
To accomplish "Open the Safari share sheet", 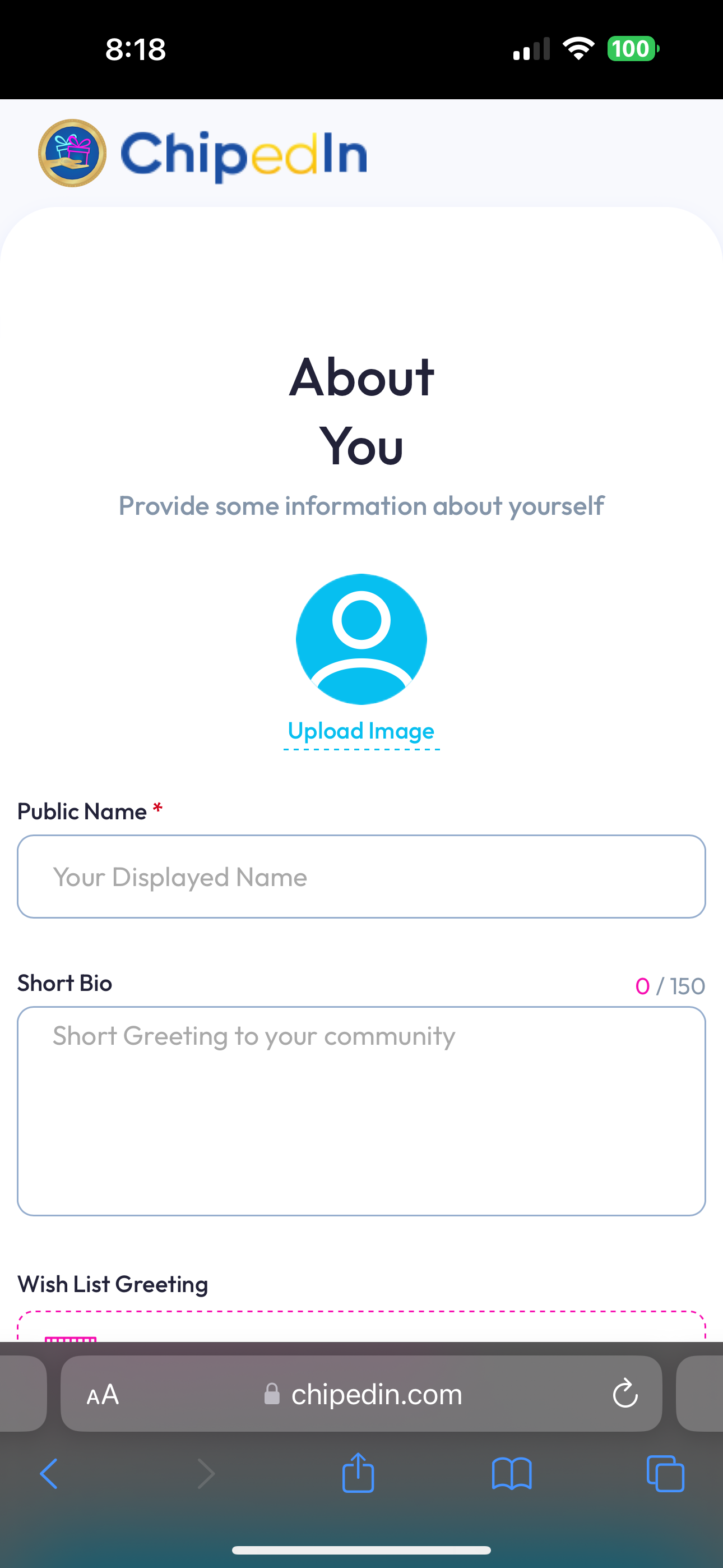I will click(x=359, y=1473).
